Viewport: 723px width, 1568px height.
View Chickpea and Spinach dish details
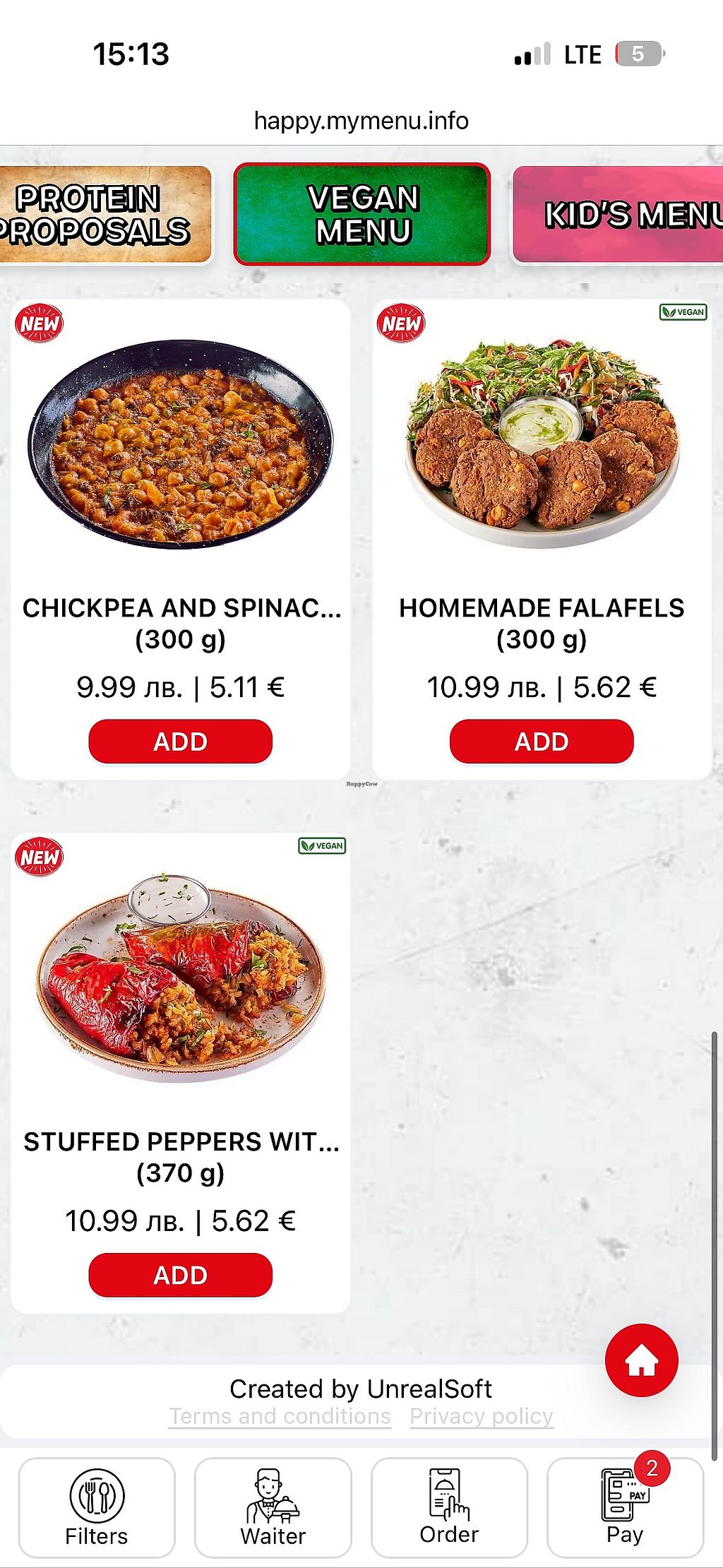pyautogui.click(x=180, y=444)
